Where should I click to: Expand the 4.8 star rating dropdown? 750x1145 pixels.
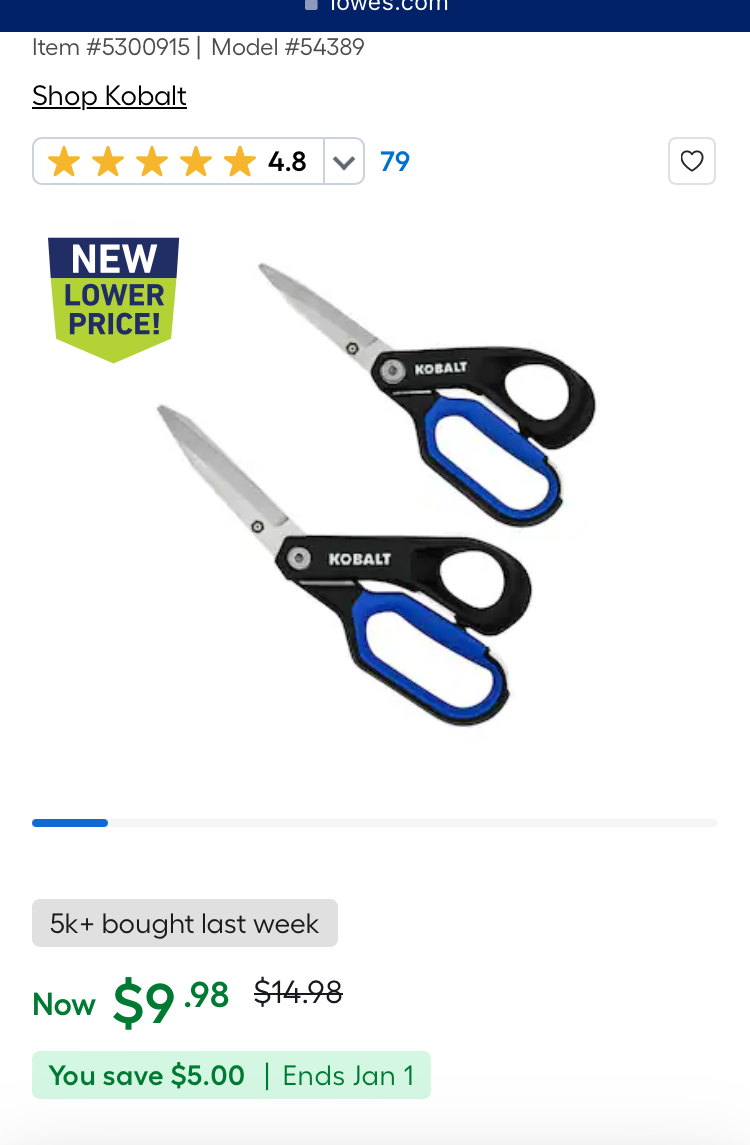pos(343,162)
